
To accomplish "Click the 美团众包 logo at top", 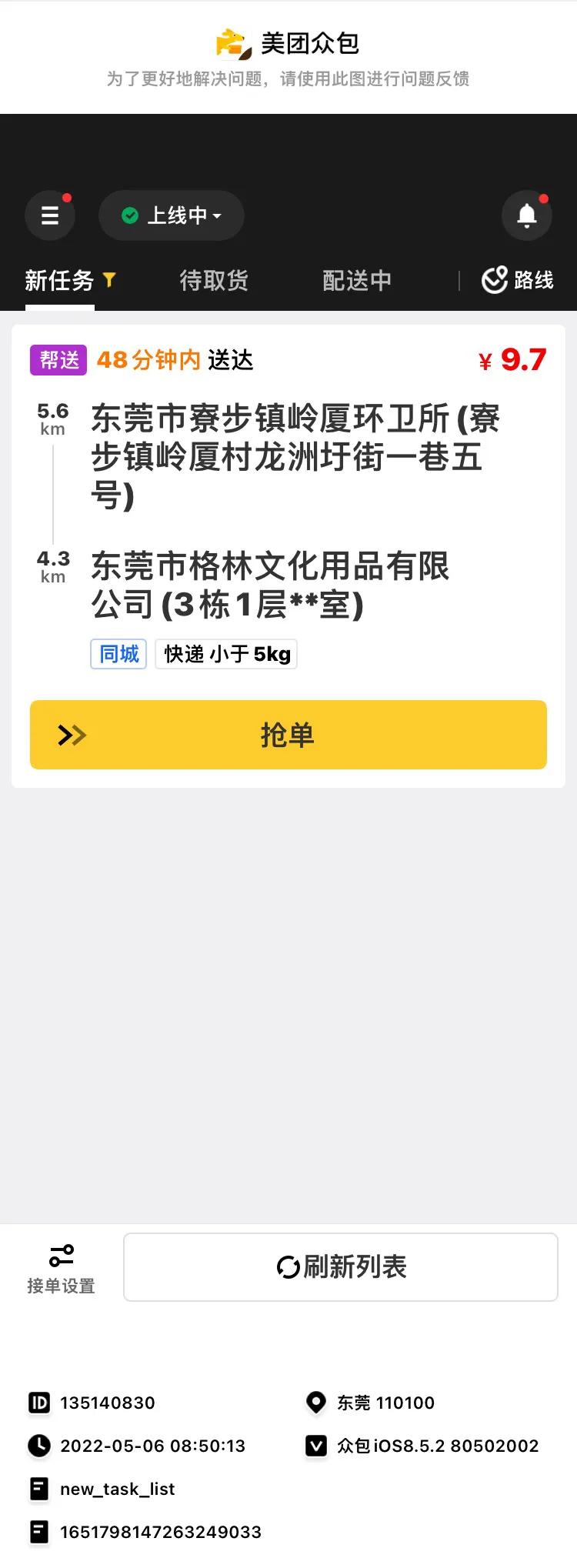I will tap(288, 43).
